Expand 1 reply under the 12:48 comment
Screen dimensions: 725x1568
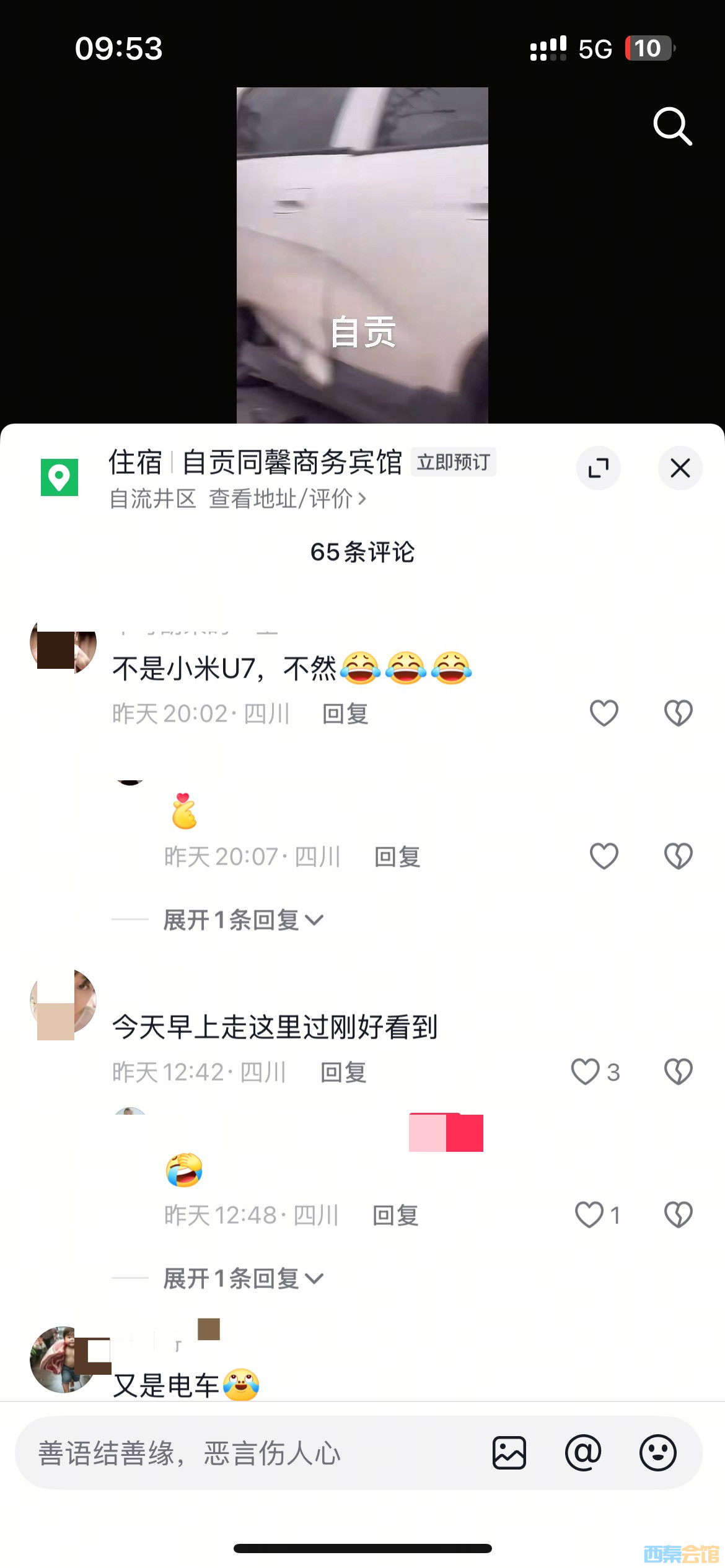tap(243, 1278)
